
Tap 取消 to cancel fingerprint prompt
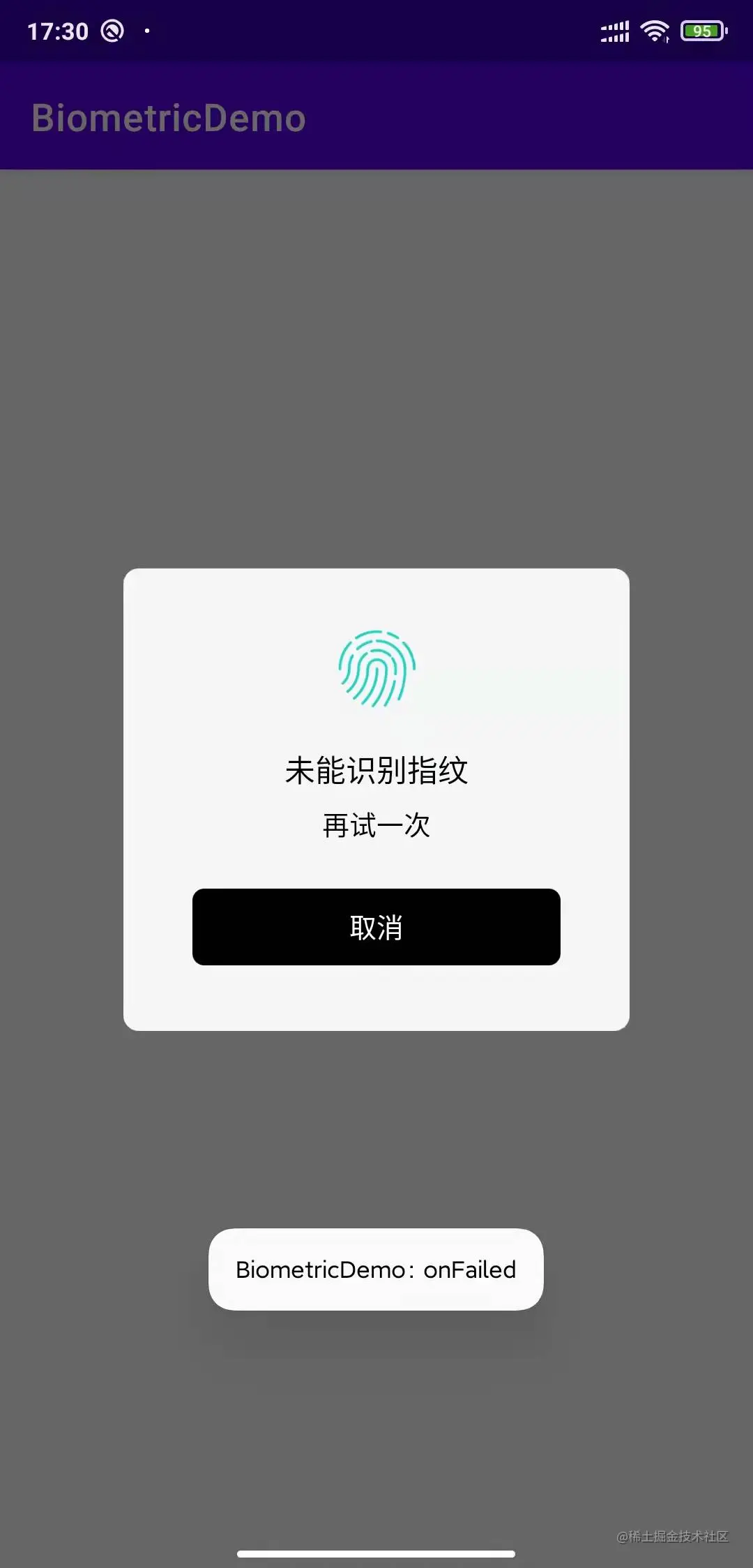[376, 926]
